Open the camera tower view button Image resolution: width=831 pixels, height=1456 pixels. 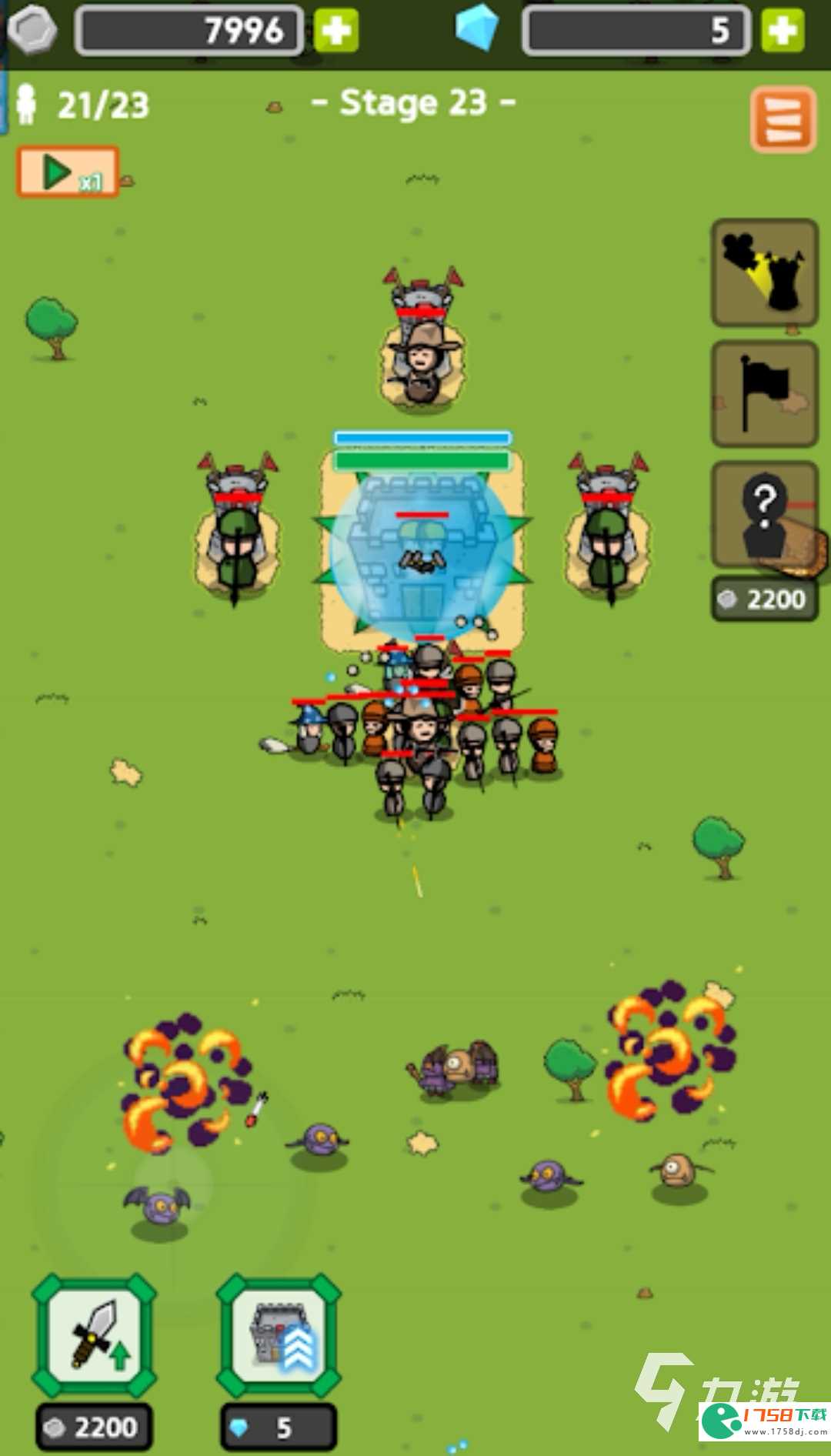tap(763, 272)
